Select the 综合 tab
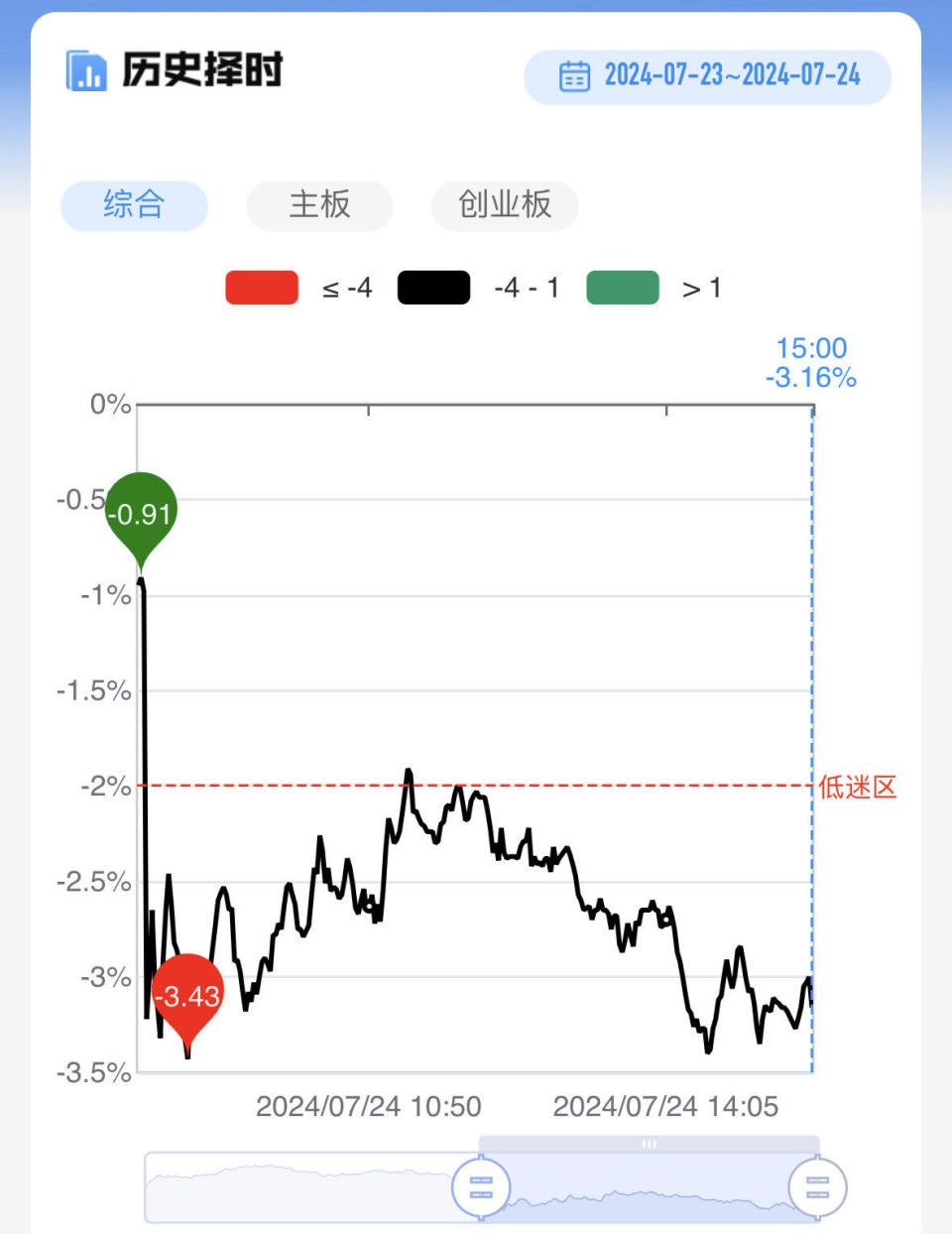 click(x=134, y=205)
